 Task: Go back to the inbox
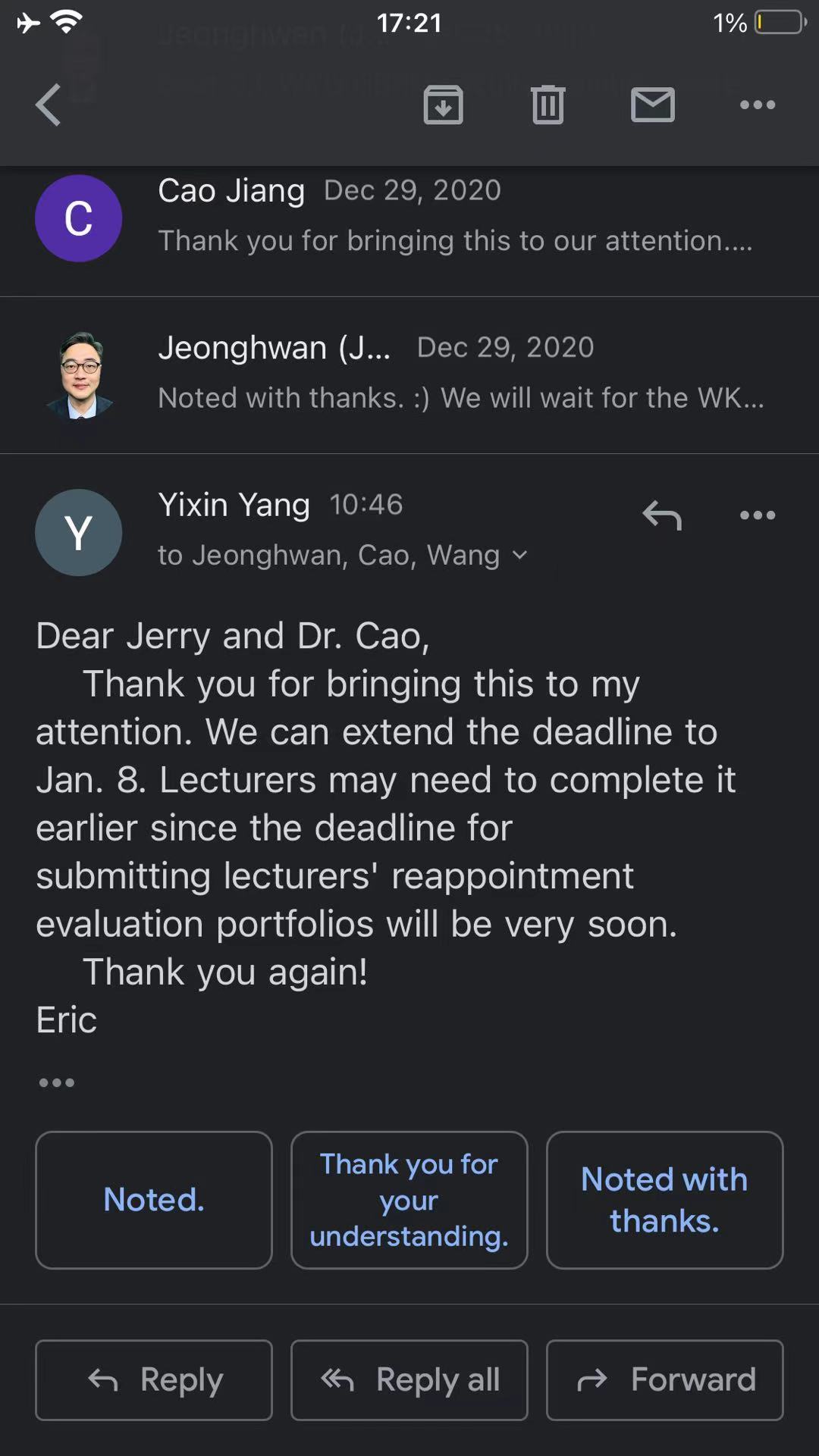[x=48, y=105]
